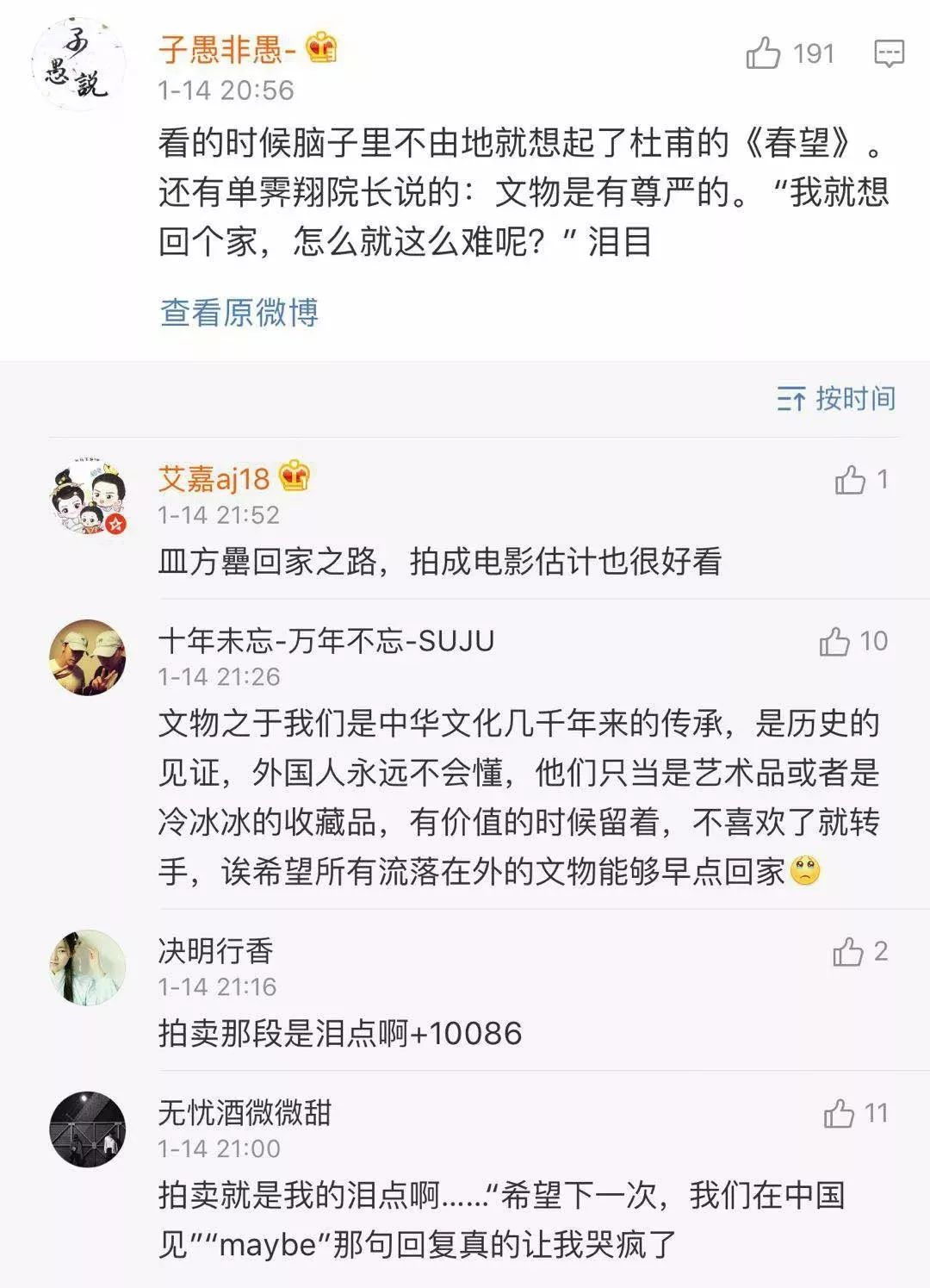Open 无忧酒微微甜 profile avatar
930x1288 pixels.
87,1129
